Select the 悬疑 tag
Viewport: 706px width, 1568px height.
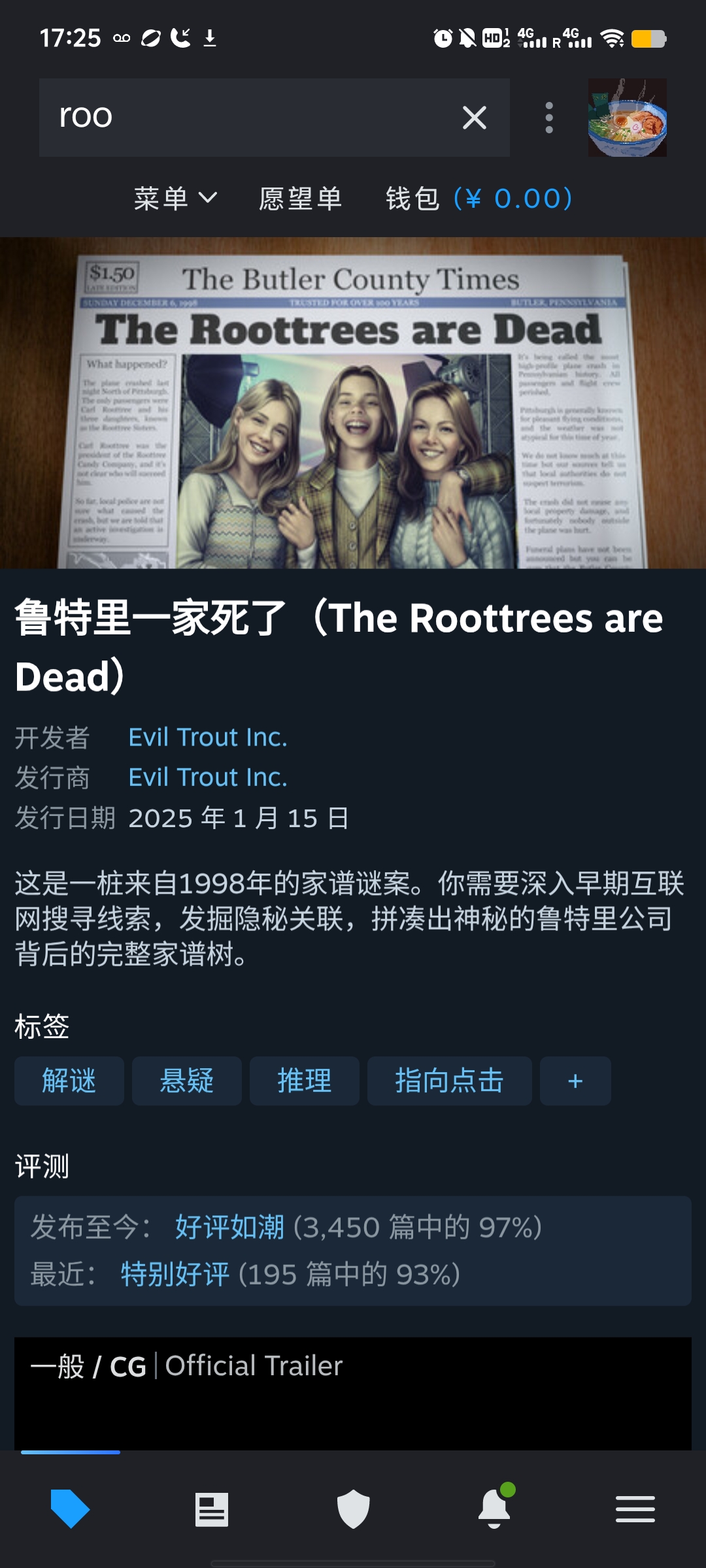tap(187, 1081)
